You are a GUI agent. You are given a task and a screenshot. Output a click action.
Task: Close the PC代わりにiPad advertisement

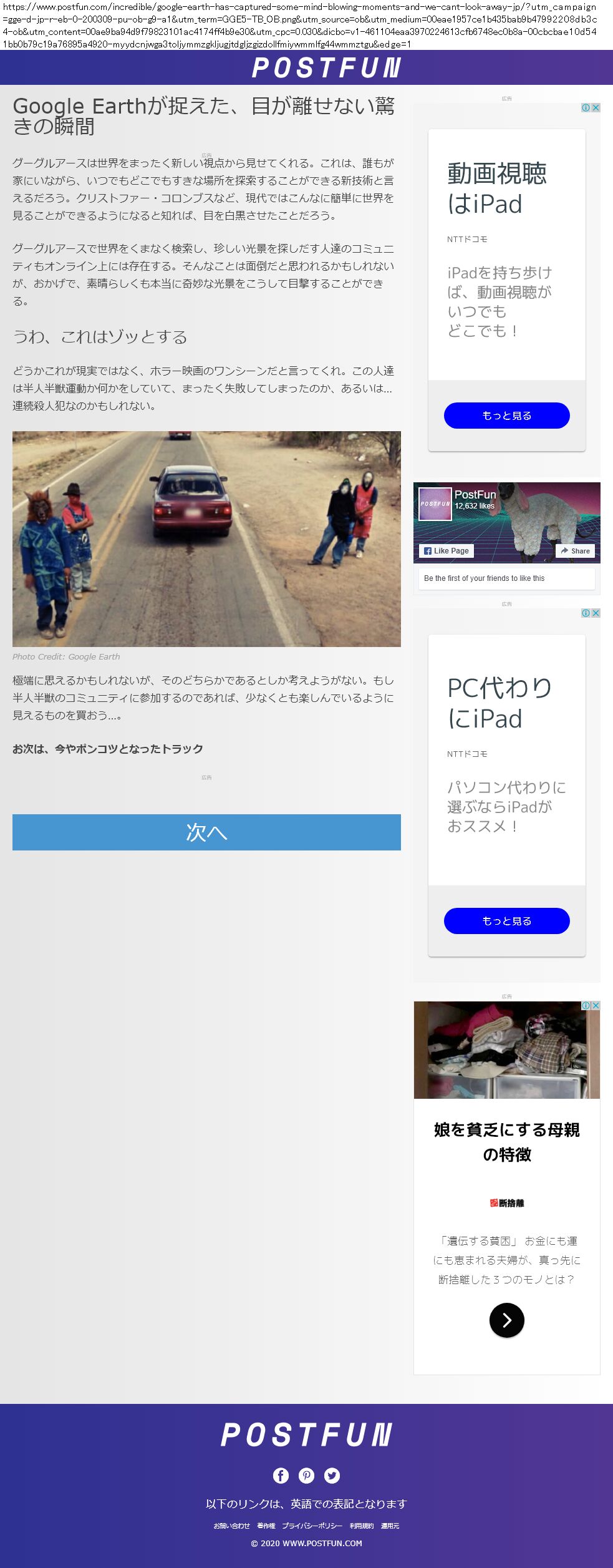click(596, 613)
